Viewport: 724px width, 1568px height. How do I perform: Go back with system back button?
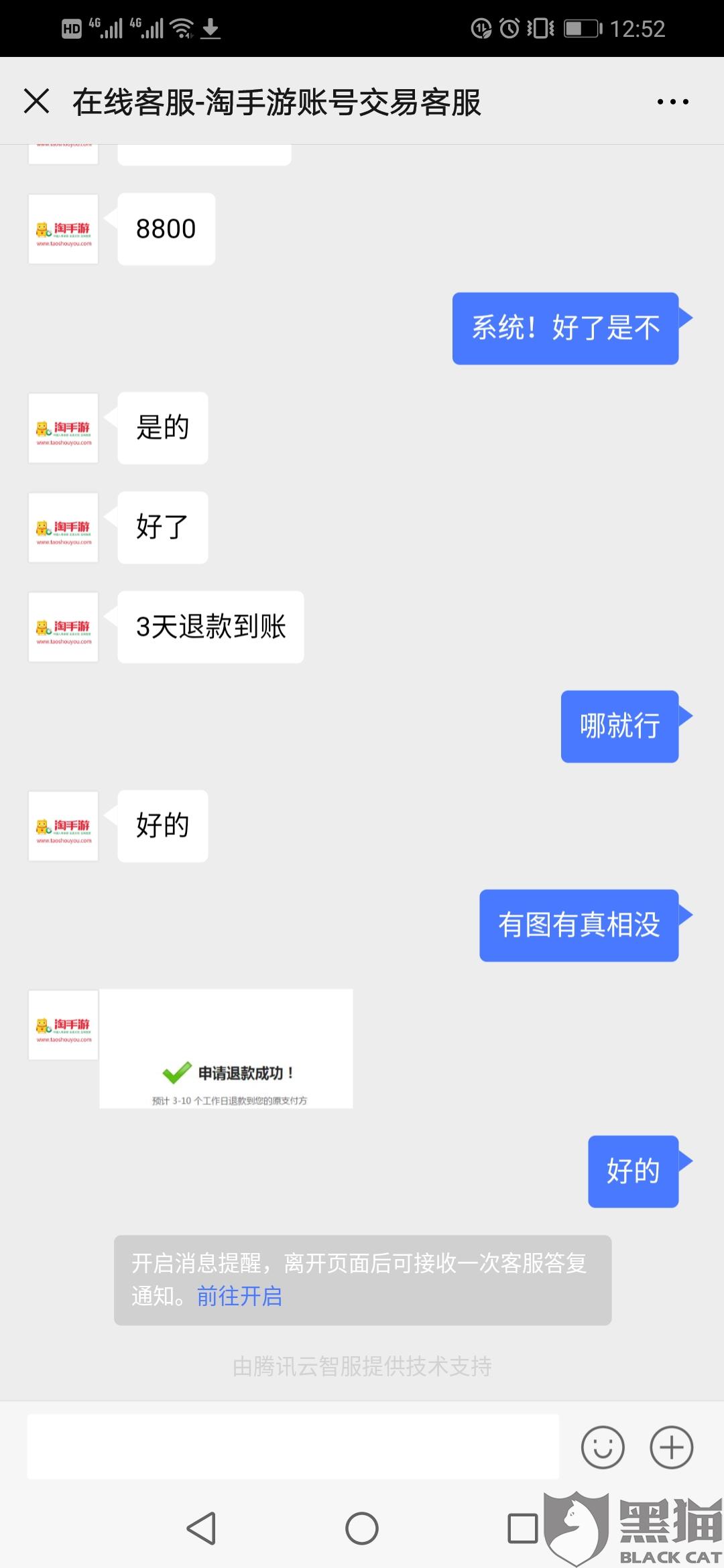[x=201, y=1528]
